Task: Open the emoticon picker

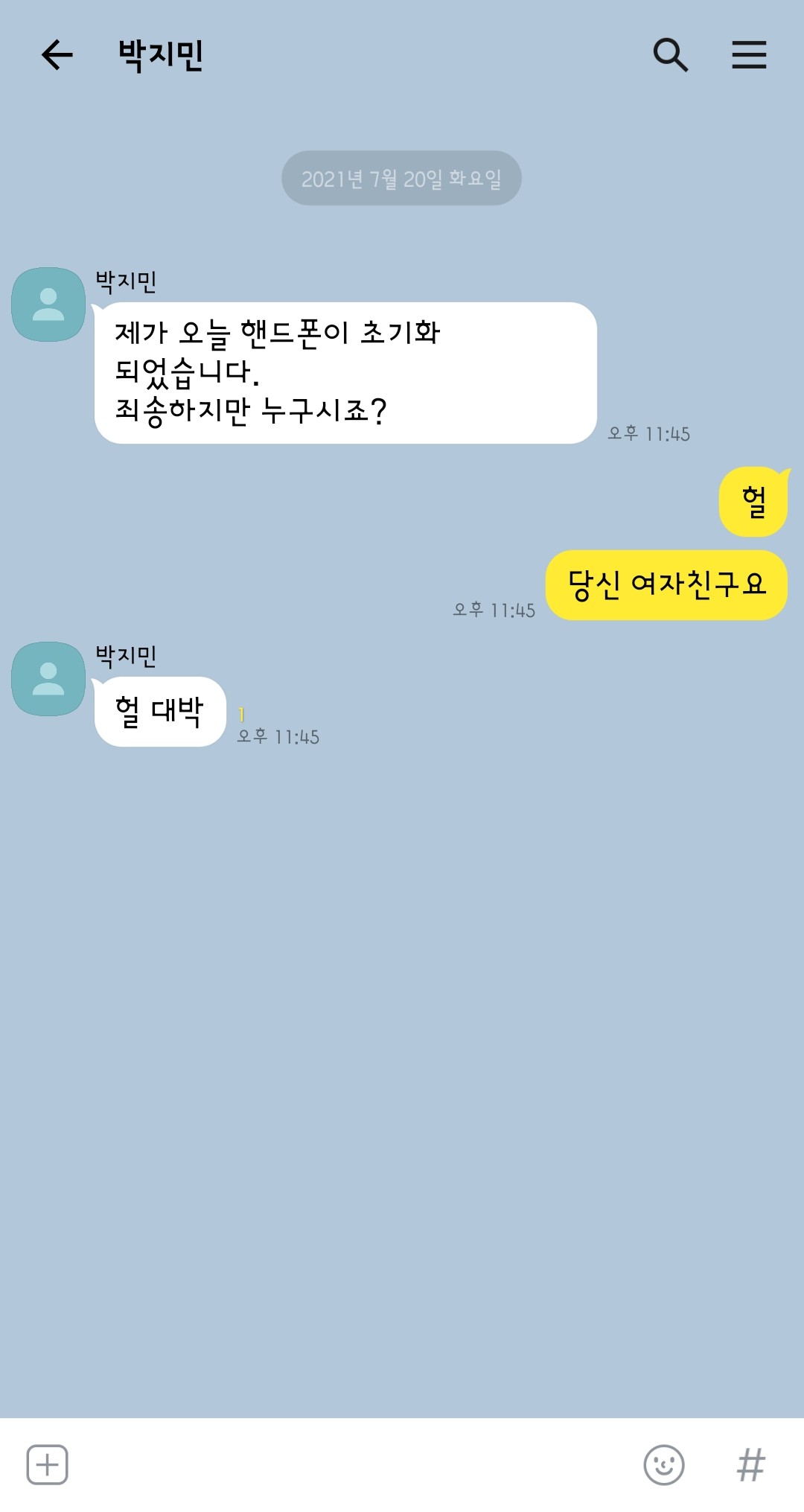Action: point(664,1464)
